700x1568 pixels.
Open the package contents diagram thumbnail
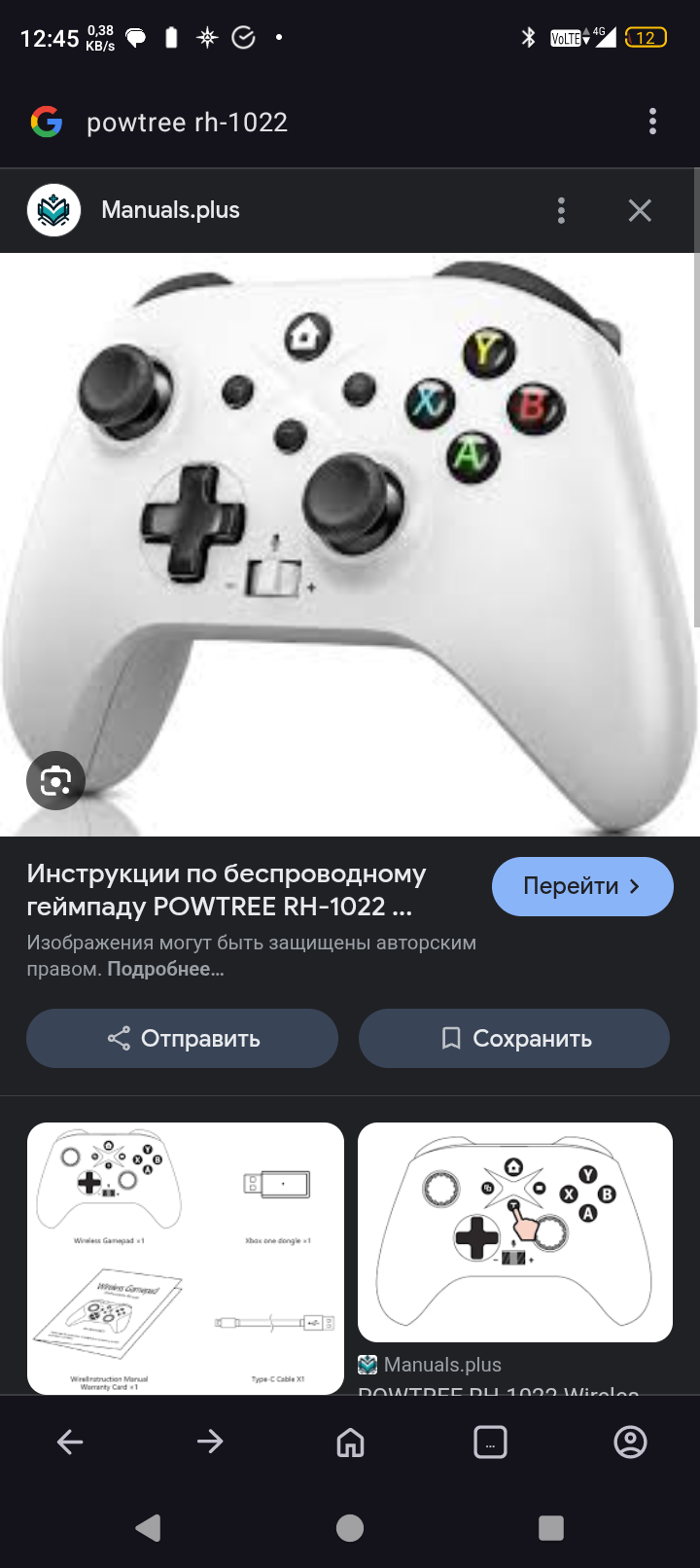coord(186,1258)
